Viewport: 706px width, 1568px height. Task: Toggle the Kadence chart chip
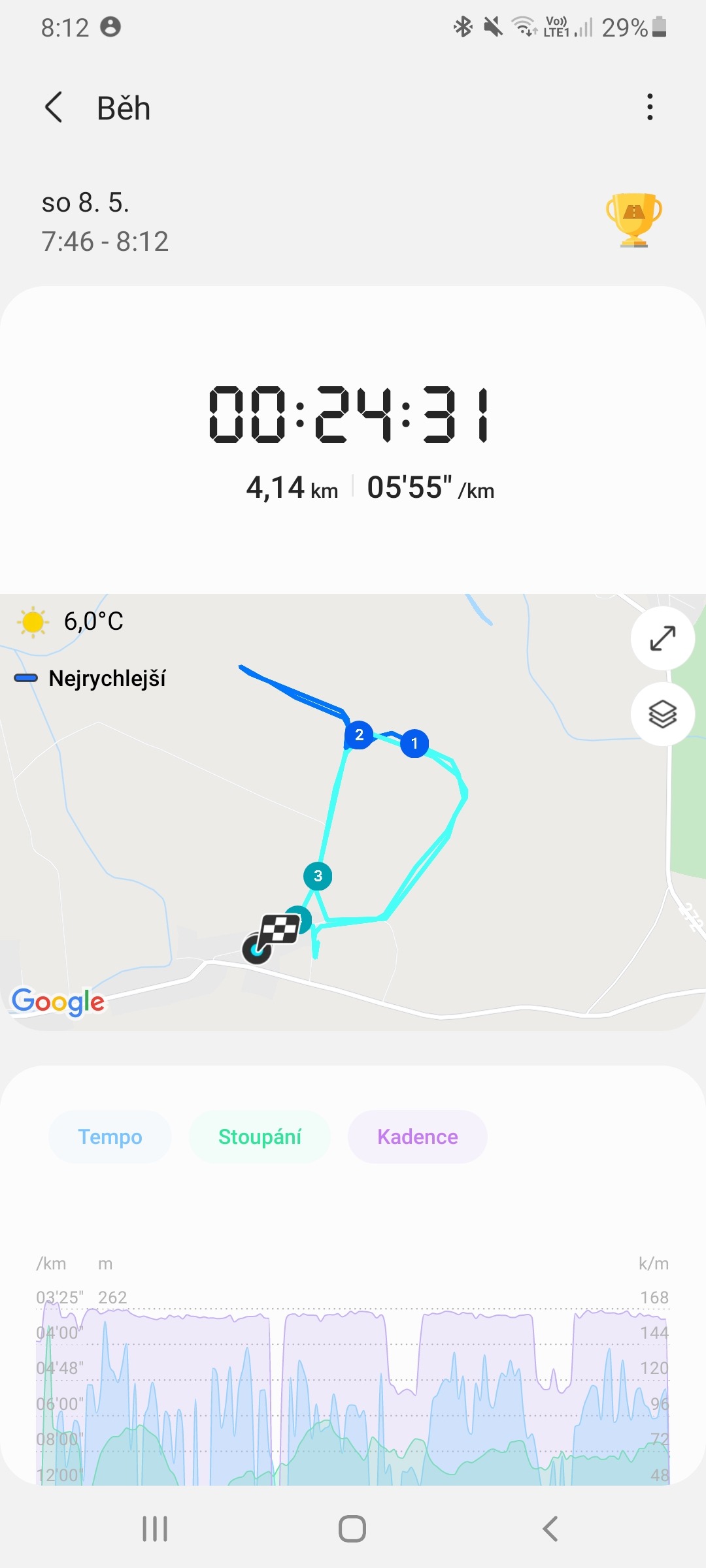click(x=417, y=1137)
